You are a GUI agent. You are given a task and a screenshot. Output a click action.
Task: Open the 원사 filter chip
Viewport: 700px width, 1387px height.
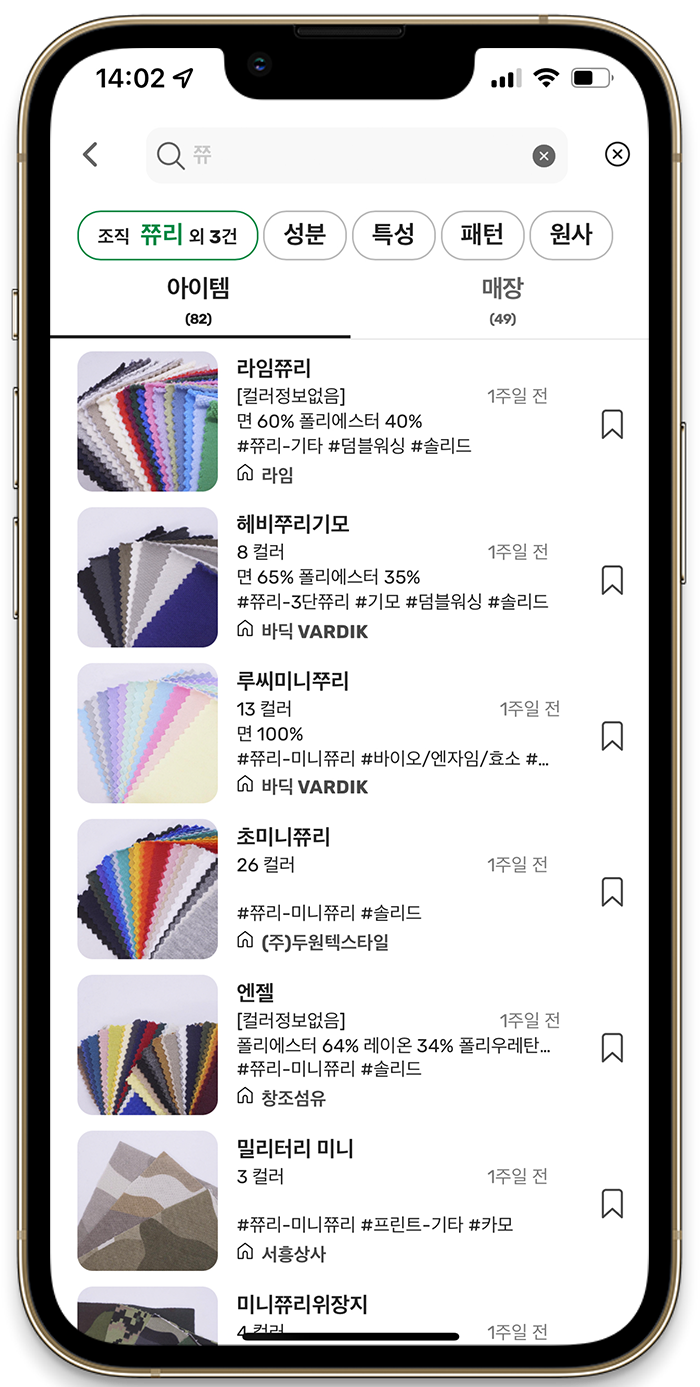click(570, 236)
